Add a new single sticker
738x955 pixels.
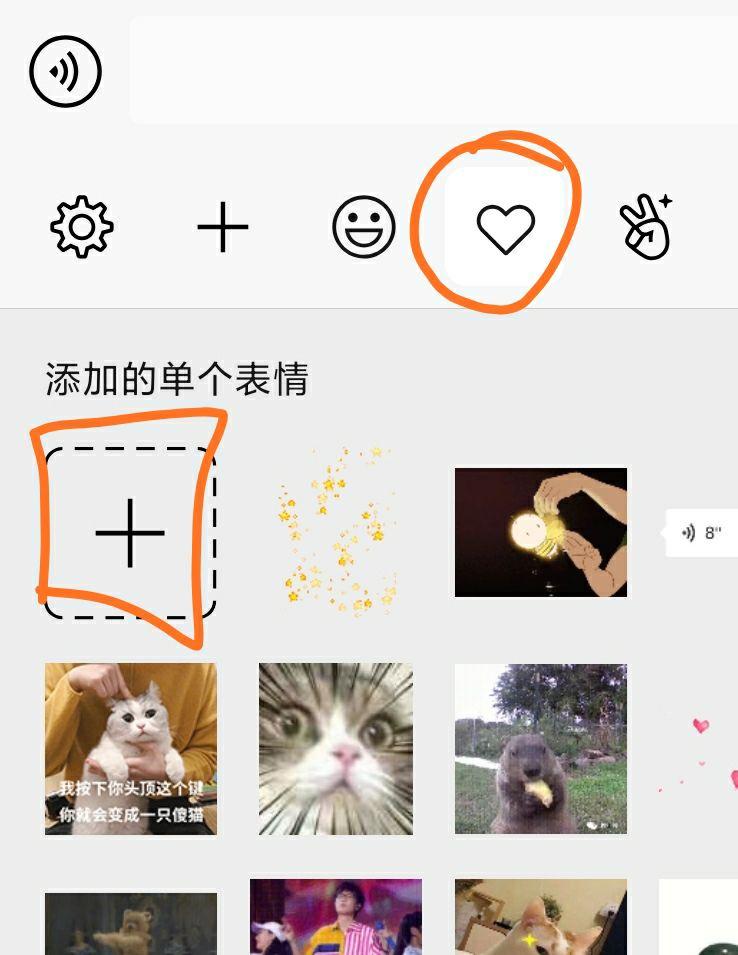point(130,533)
